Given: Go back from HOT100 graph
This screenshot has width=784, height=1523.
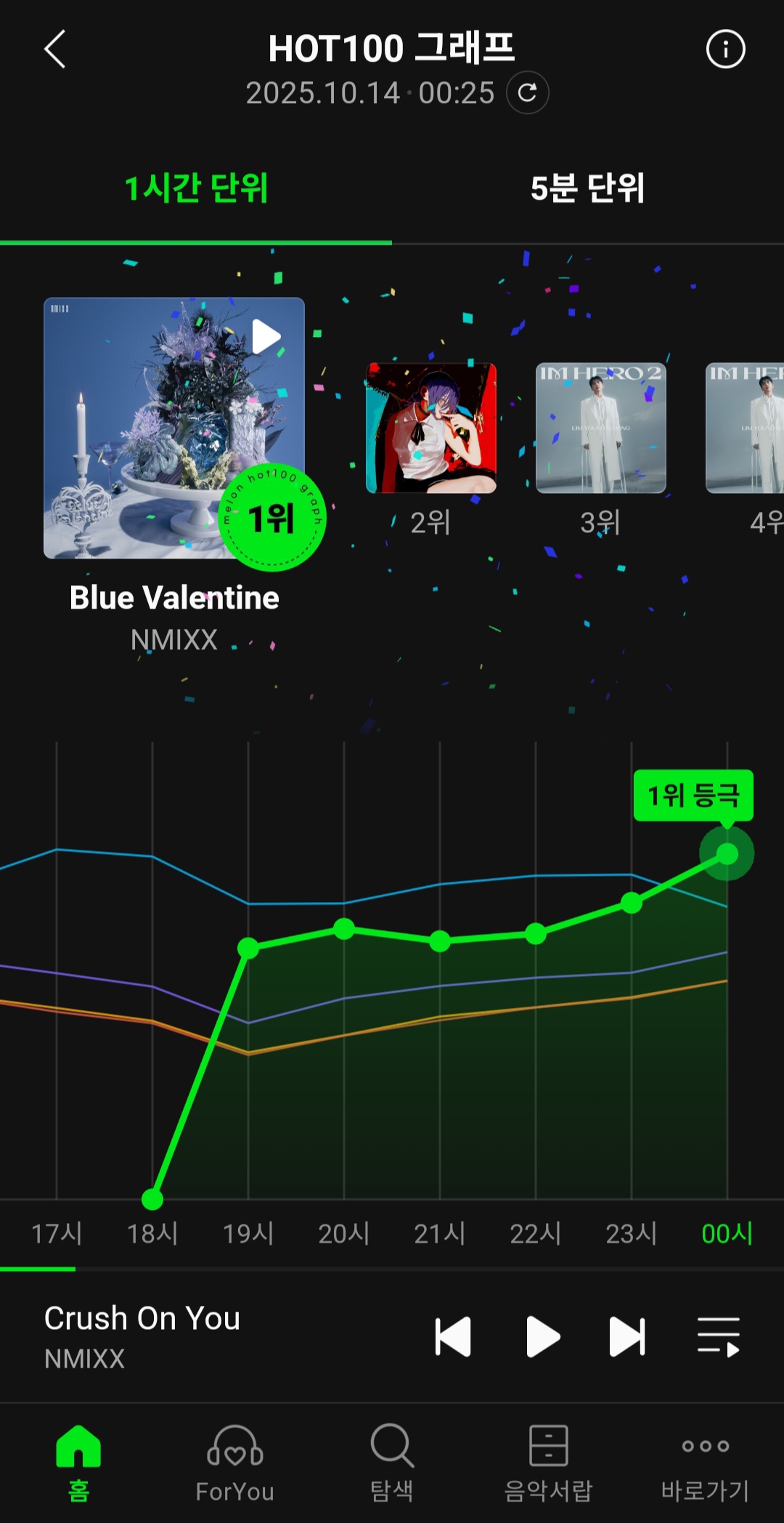Looking at the screenshot, I should point(55,49).
